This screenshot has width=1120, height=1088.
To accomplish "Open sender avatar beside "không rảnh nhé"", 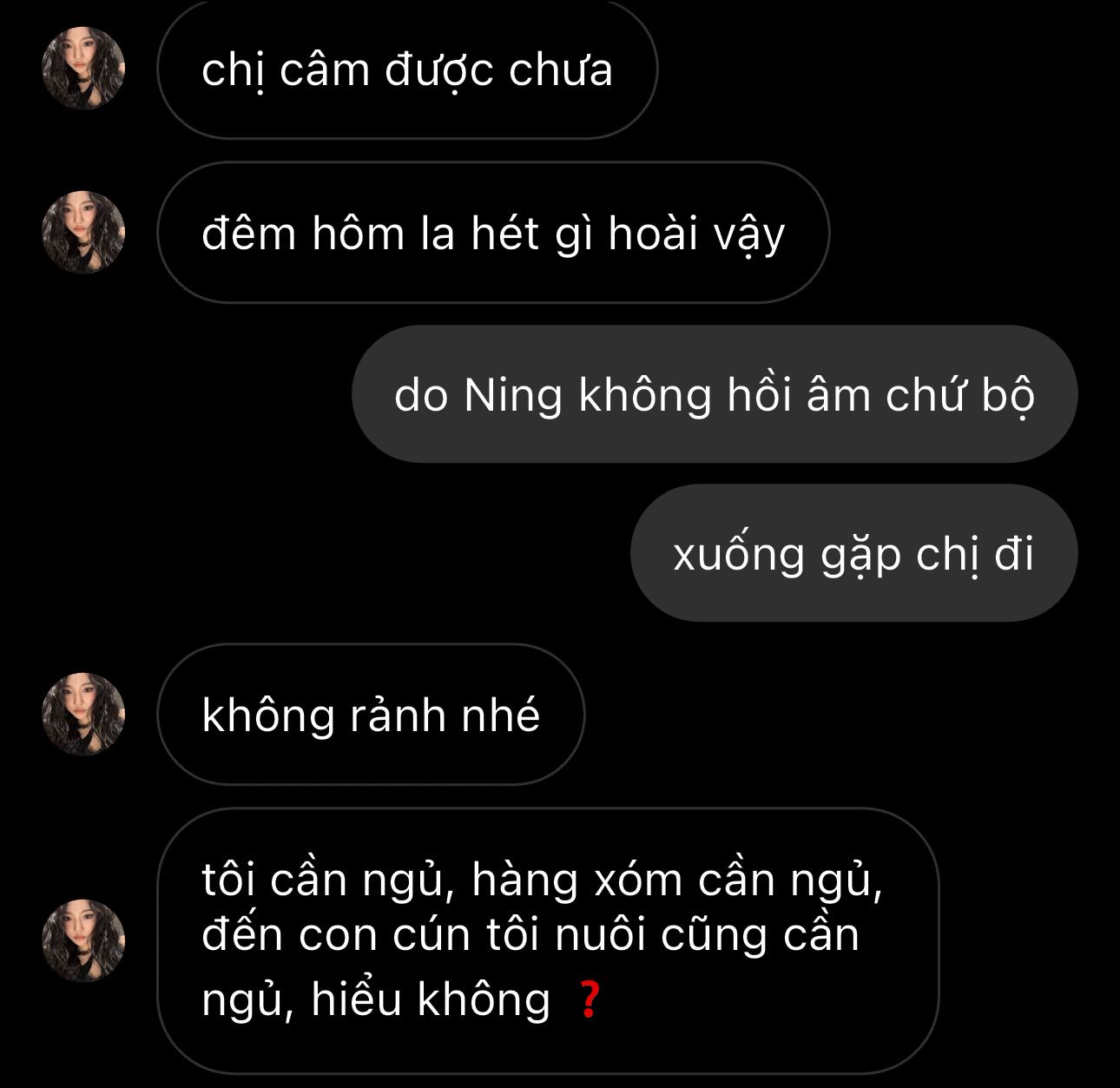I will tap(83, 714).
